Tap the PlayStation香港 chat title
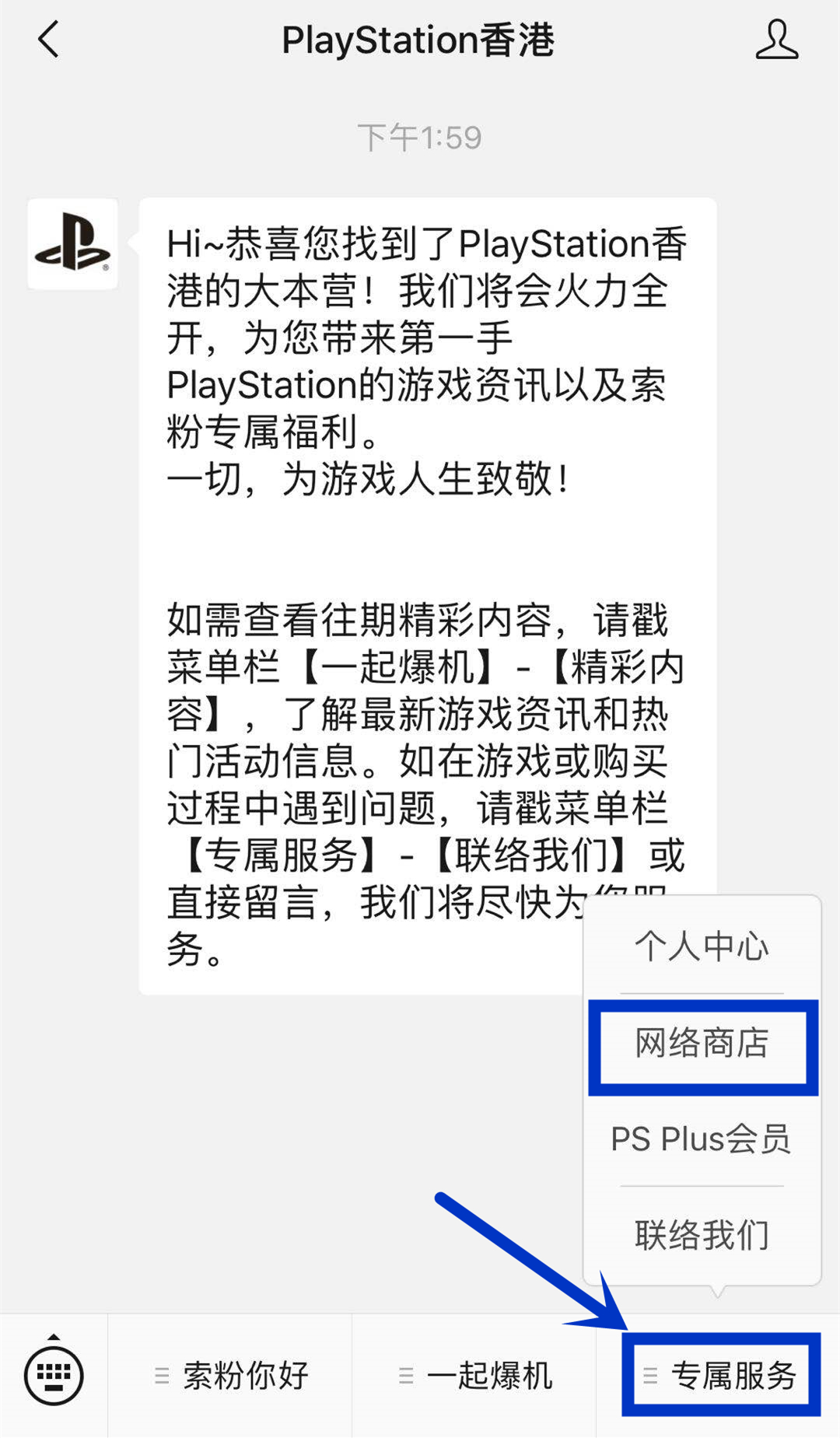 (419, 40)
